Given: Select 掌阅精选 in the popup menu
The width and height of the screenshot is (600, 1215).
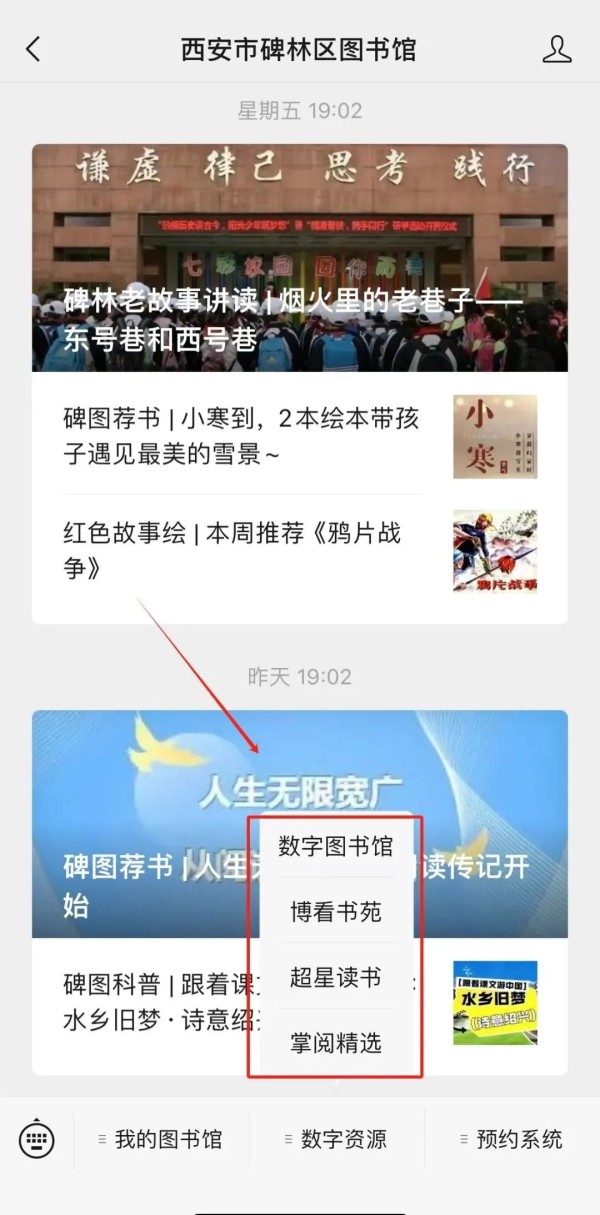Looking at the screenshot, I should tap(335, 1043).
